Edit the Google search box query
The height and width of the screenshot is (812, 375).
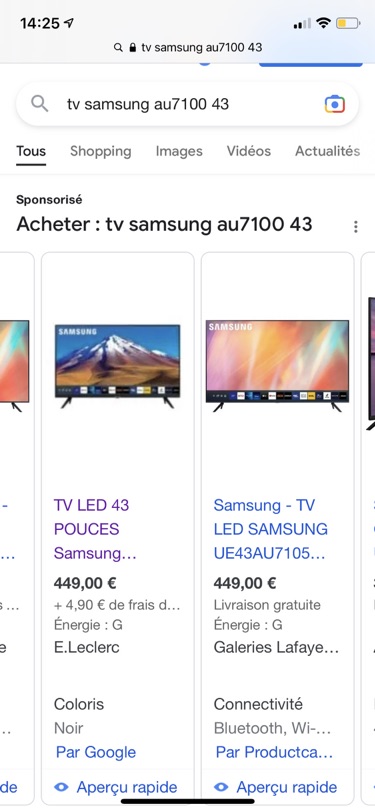click(171, 104)
